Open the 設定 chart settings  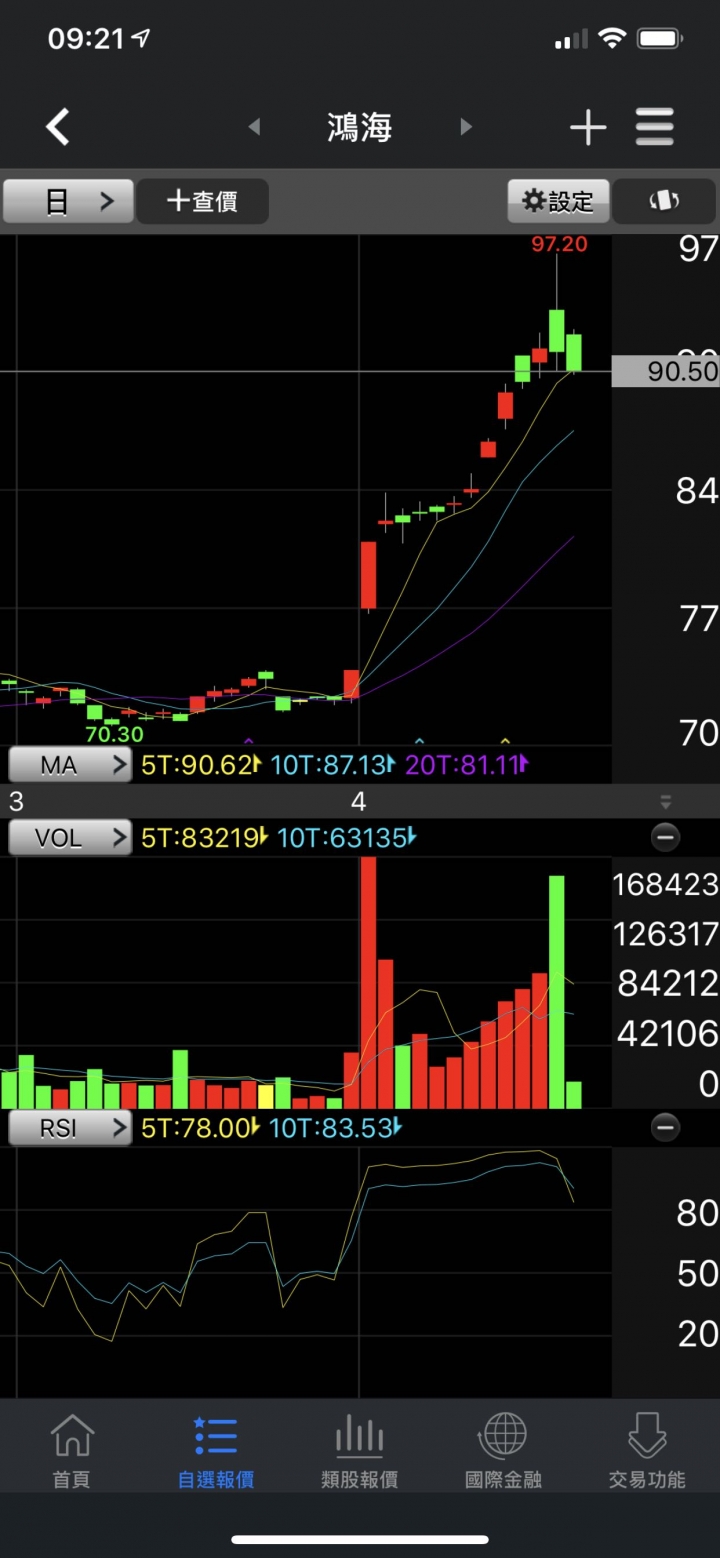point(558,201)
